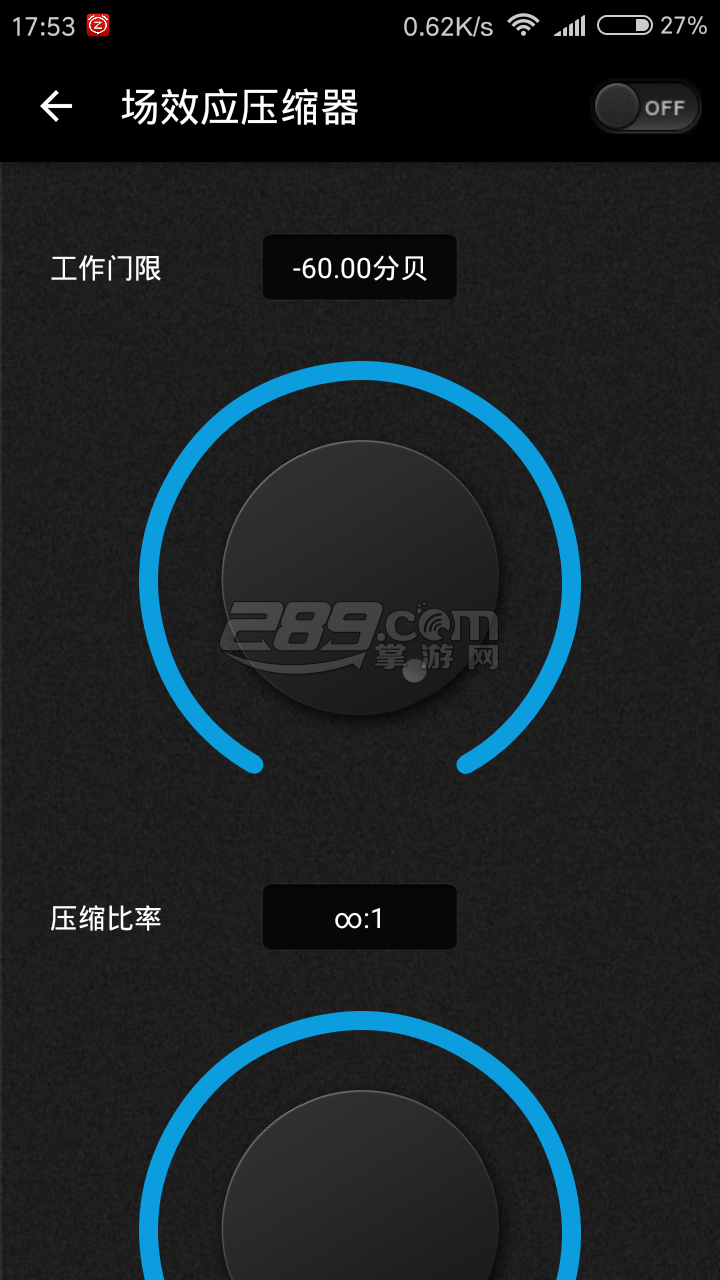Go back using the arrow icon
Screen dimensions: 720x1280
tap(56, 106)
